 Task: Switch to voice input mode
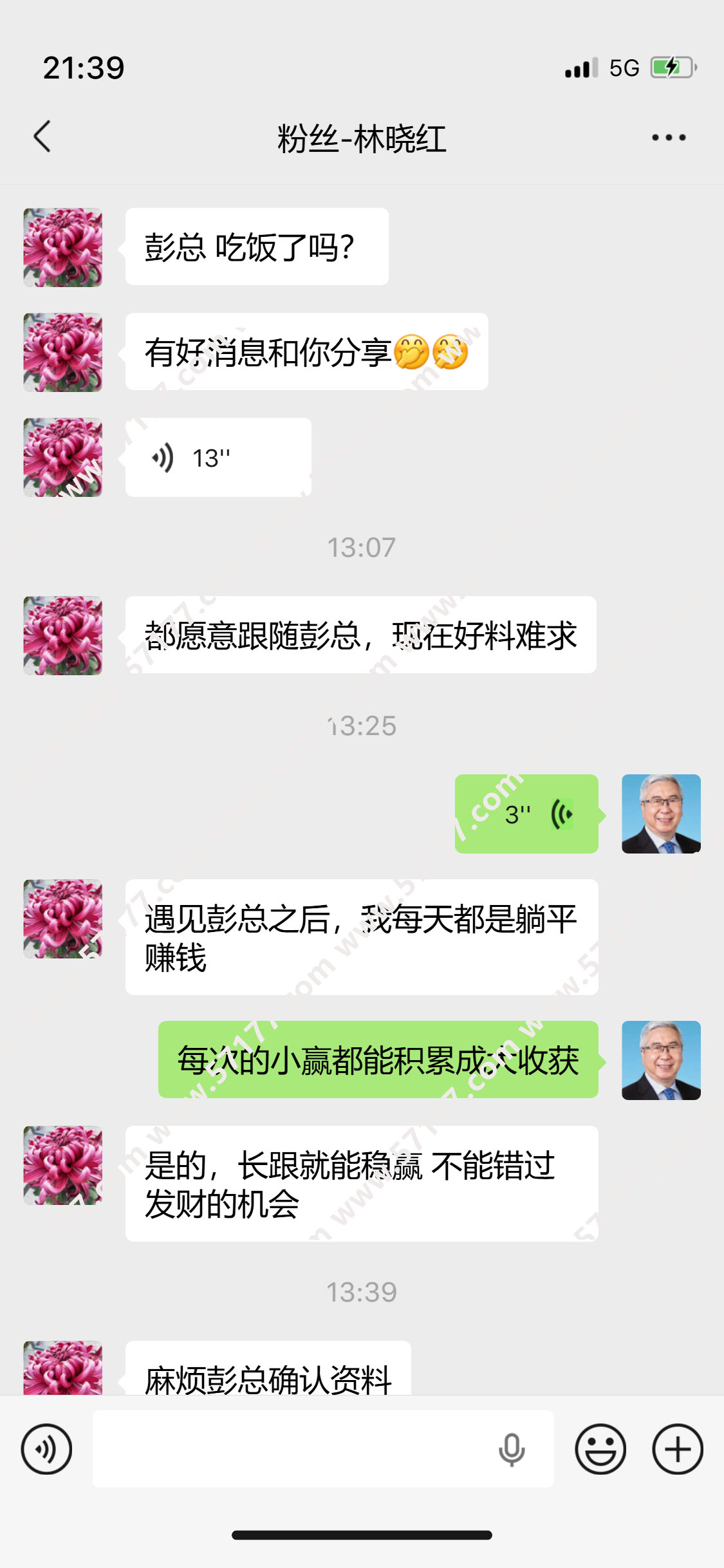point(46,1449)
